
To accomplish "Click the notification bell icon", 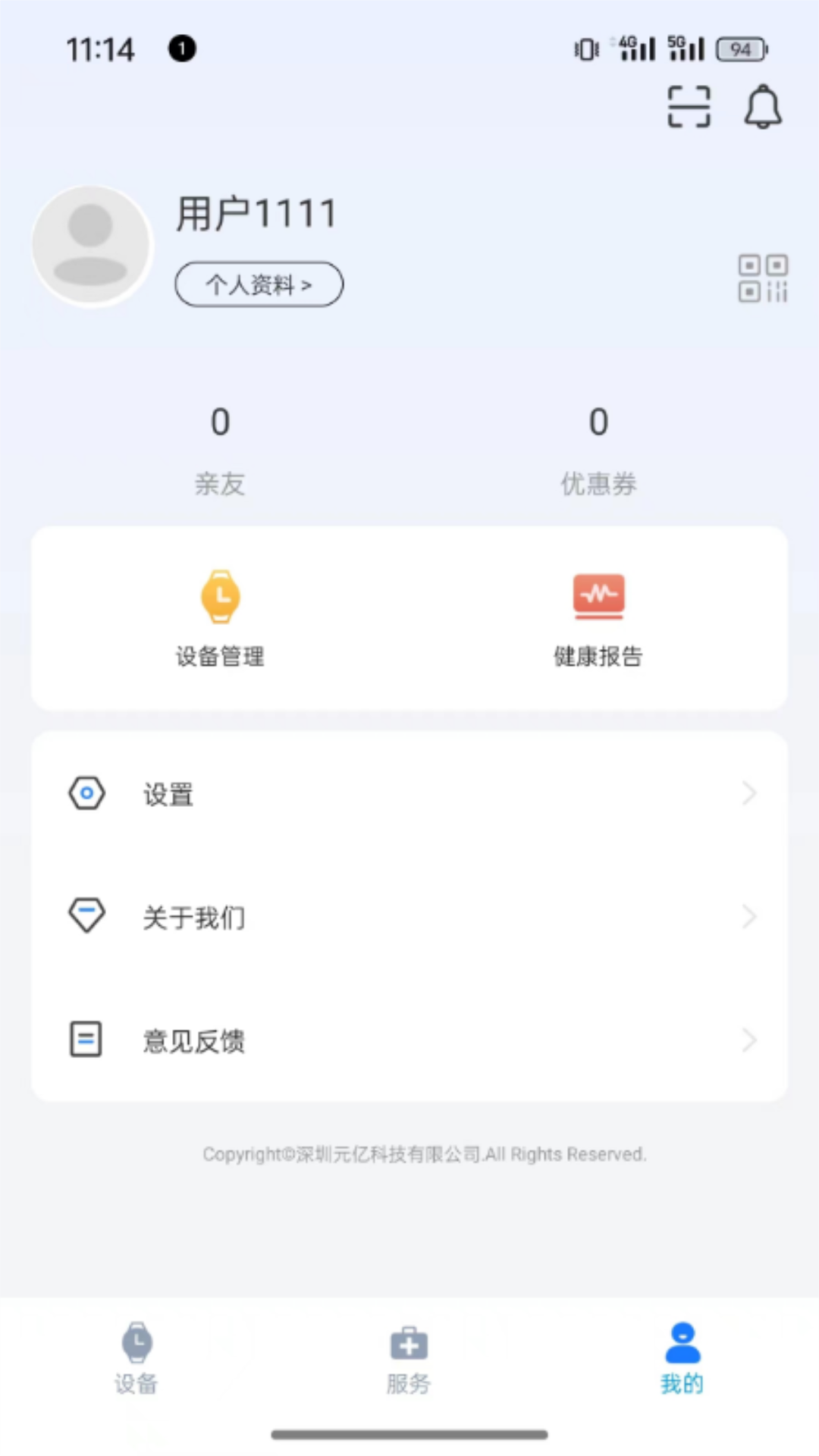I will (763, 107).
